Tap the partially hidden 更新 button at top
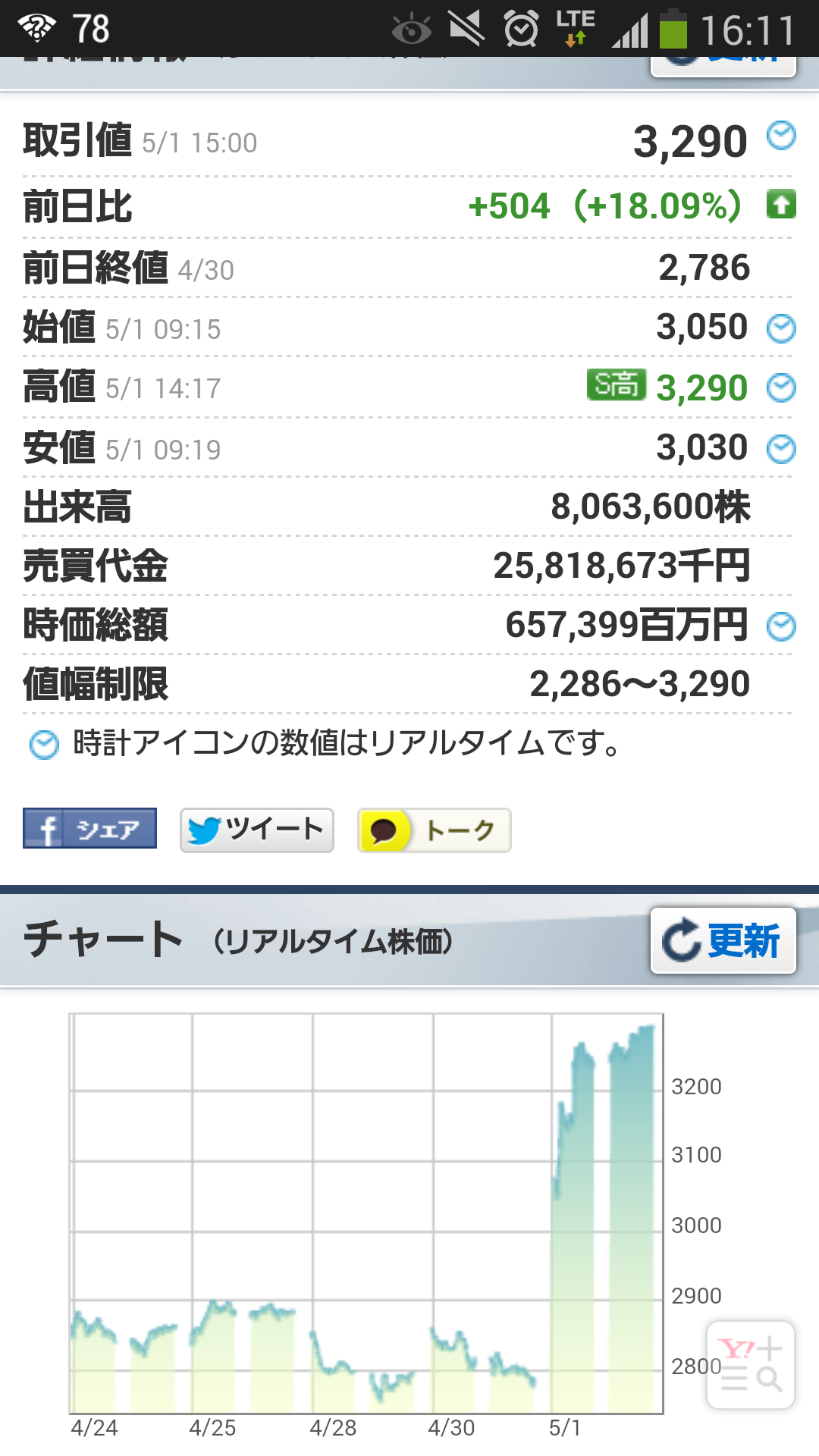The image size is (819, 1456). point(723,65)
